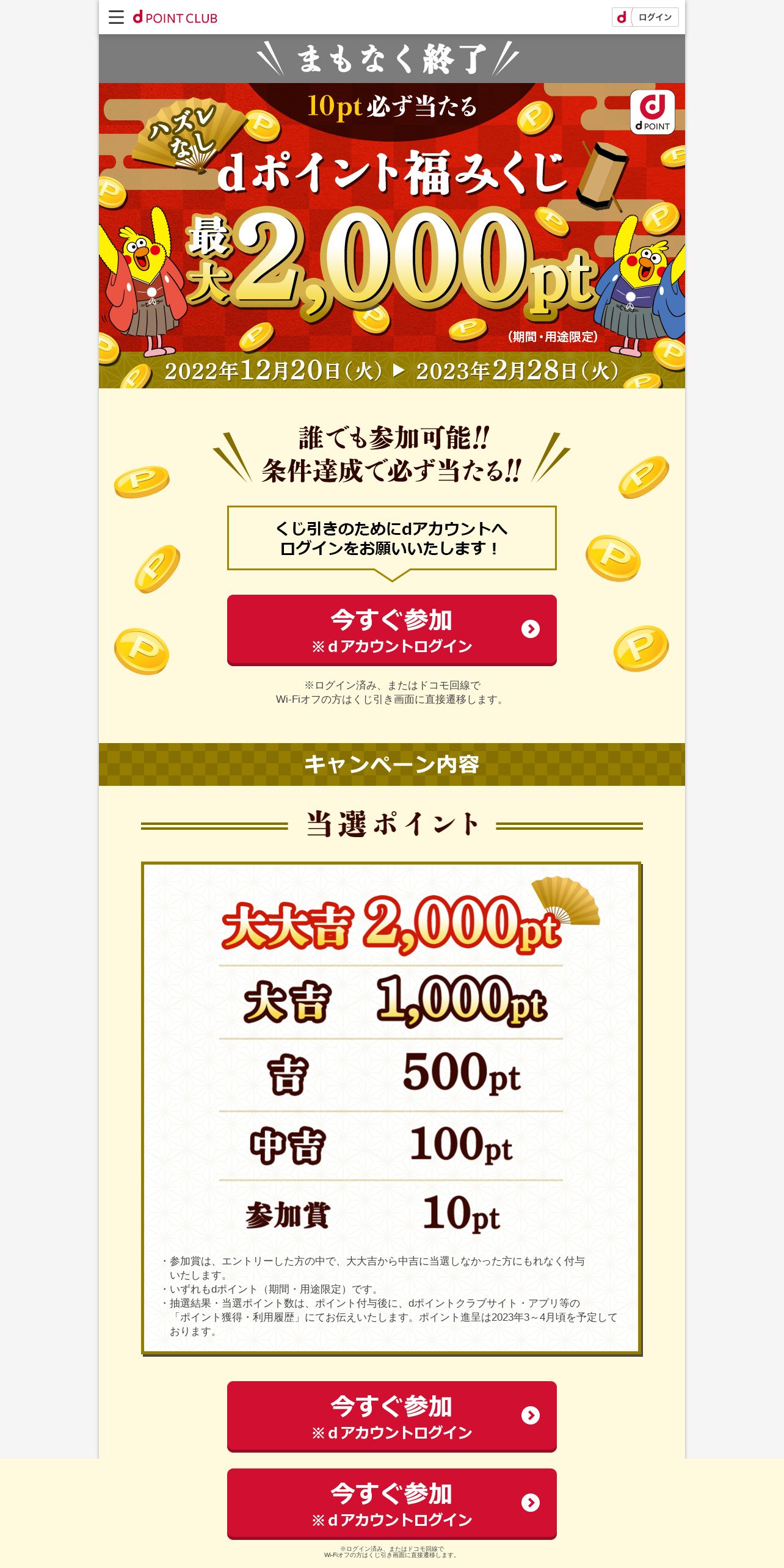
Task: Tap the 今すぐ参加 button below the login notice
Action: 391,630
